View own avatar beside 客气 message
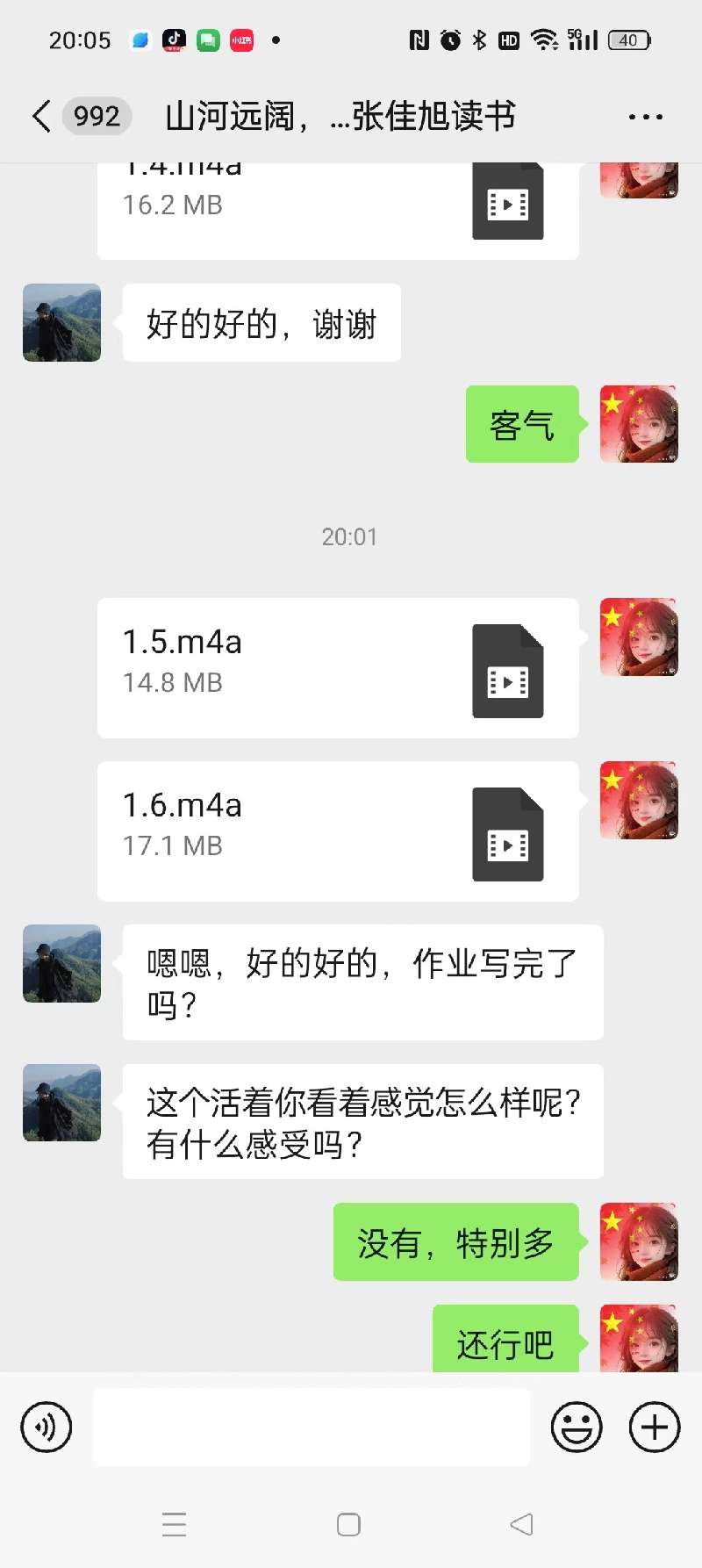Viewport: 702px width, 1568px height. pos(639,424)
